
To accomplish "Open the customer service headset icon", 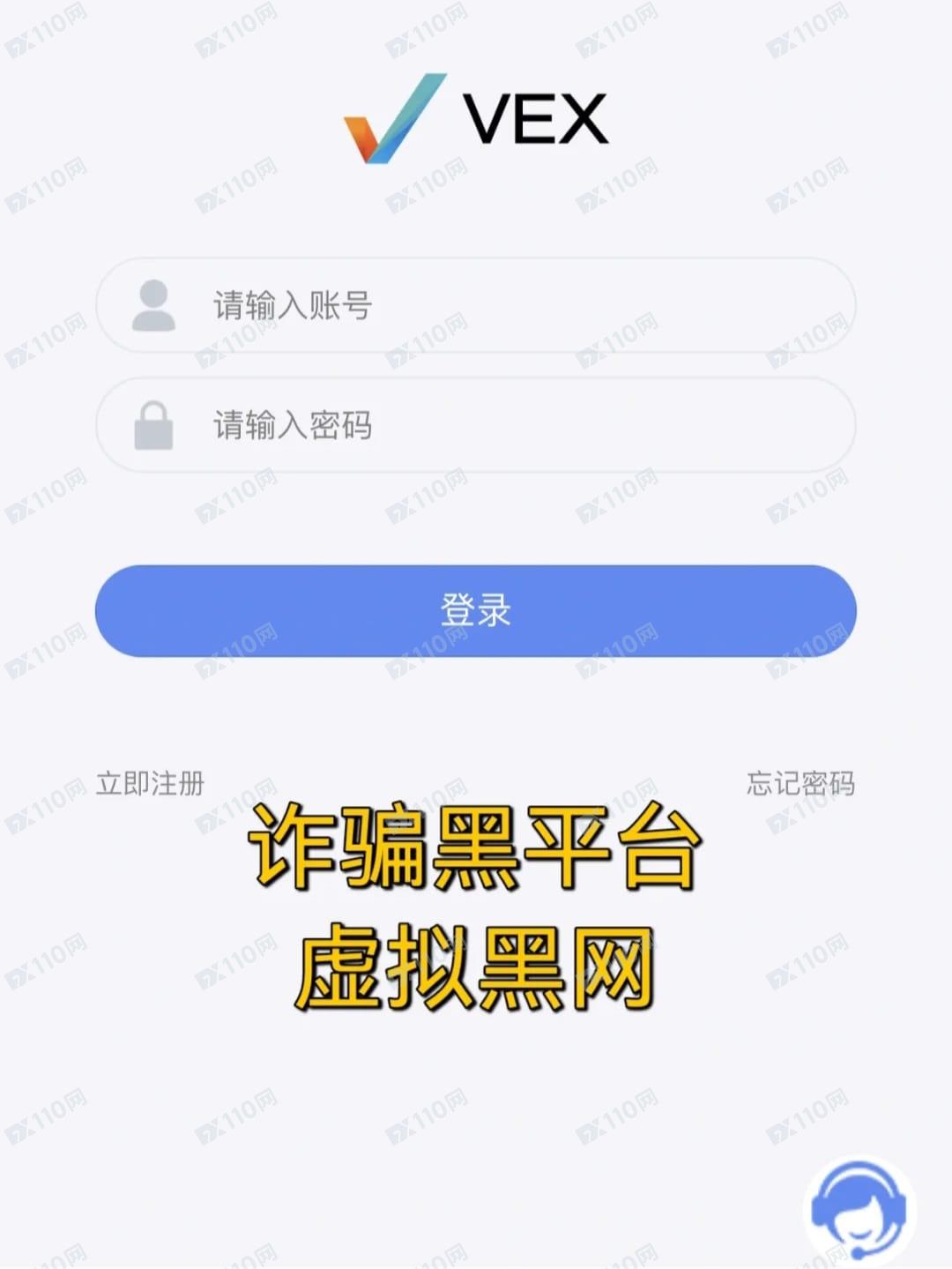I will [859, 1210].
